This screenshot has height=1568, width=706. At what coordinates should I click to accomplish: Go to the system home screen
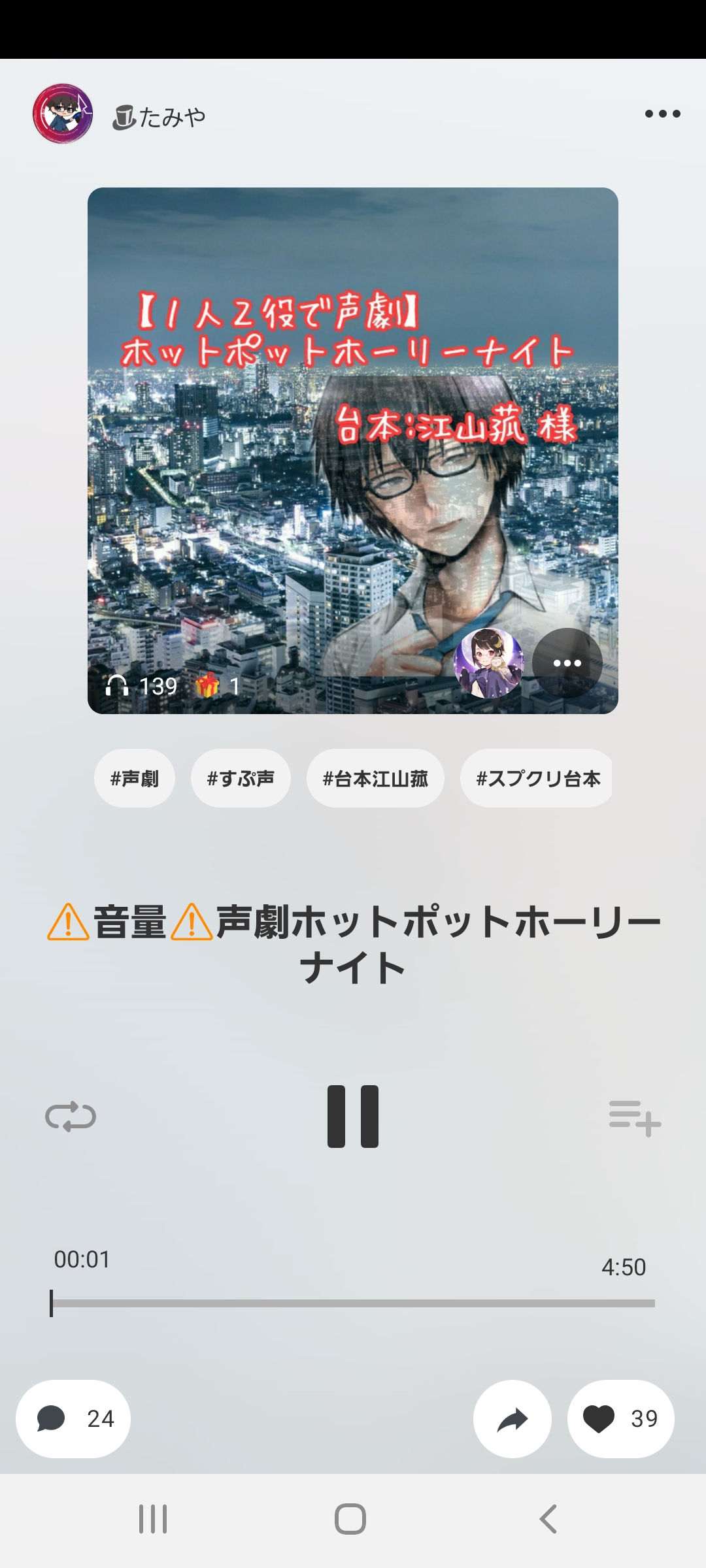[350, 1519]
